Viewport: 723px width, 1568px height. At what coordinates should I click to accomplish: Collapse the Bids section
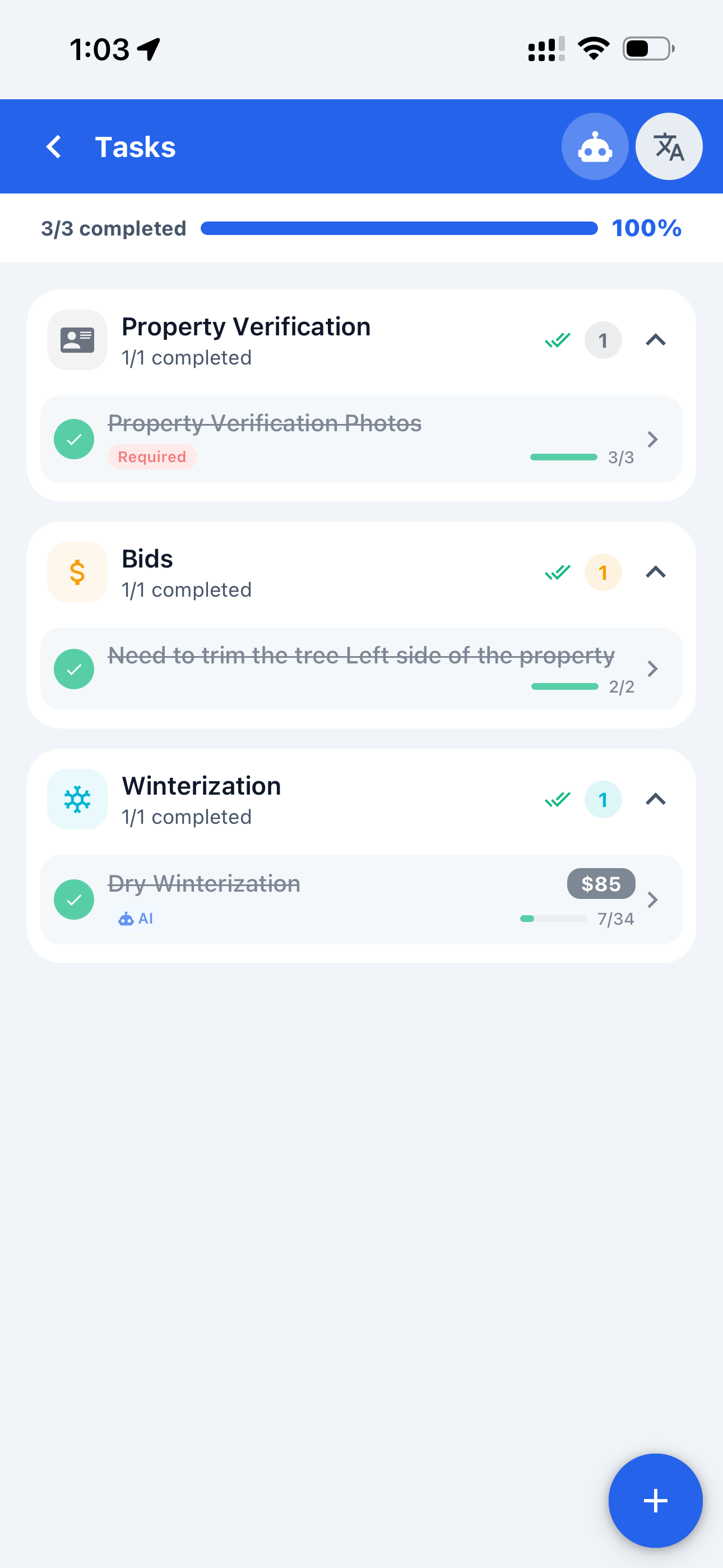655,572
